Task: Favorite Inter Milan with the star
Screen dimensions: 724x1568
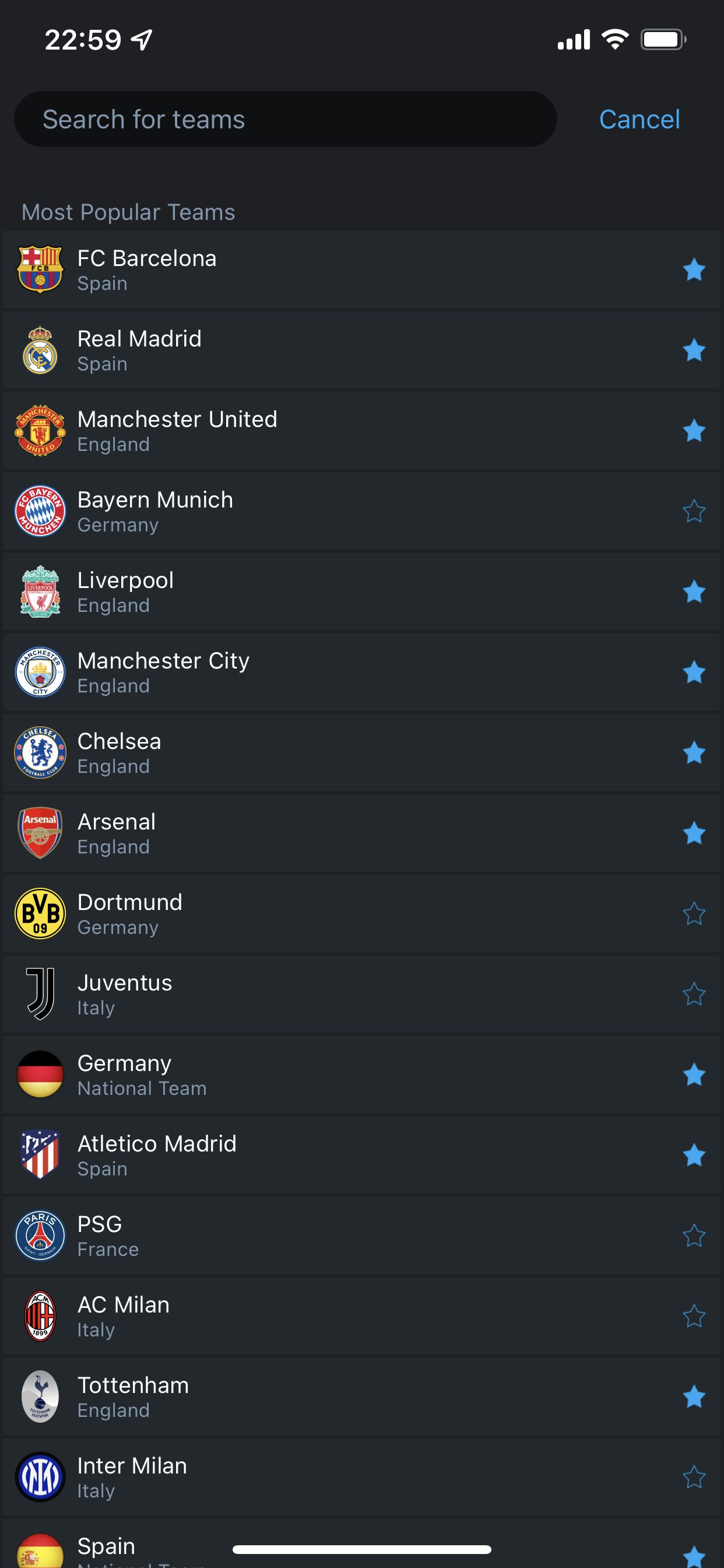Action: pyautogui.click(x=694, y=1476)
